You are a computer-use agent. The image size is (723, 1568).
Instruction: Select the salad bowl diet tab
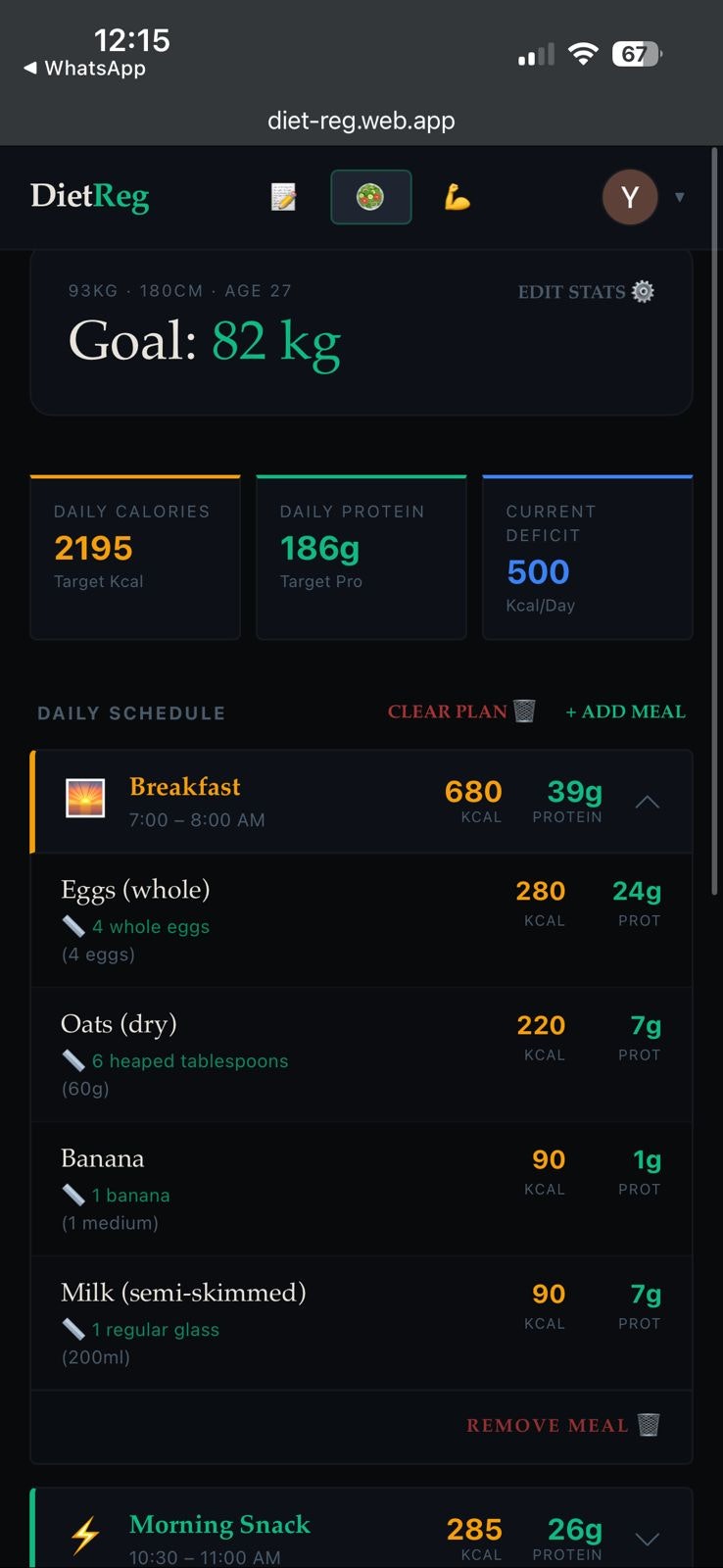(x=370, y=197)
